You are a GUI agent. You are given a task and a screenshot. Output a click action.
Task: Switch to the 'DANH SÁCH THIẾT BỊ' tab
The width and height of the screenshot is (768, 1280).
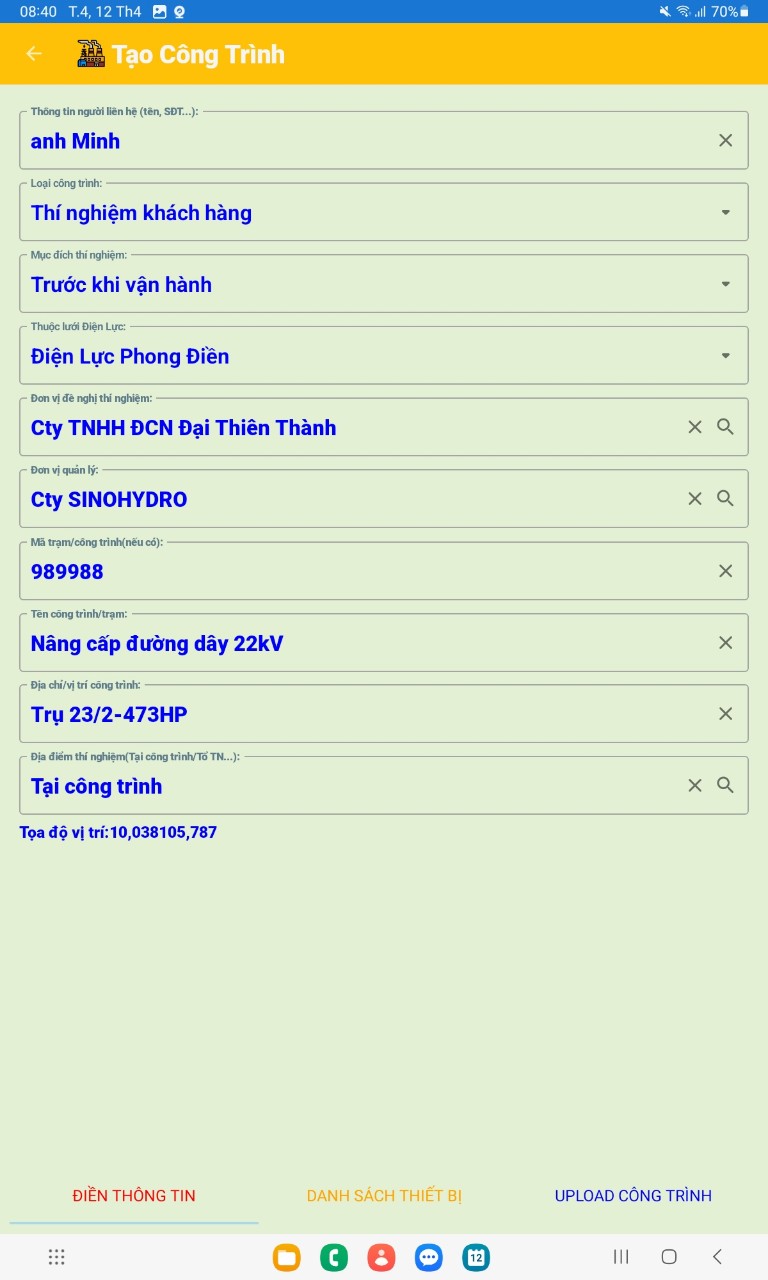coord(384,1196)
